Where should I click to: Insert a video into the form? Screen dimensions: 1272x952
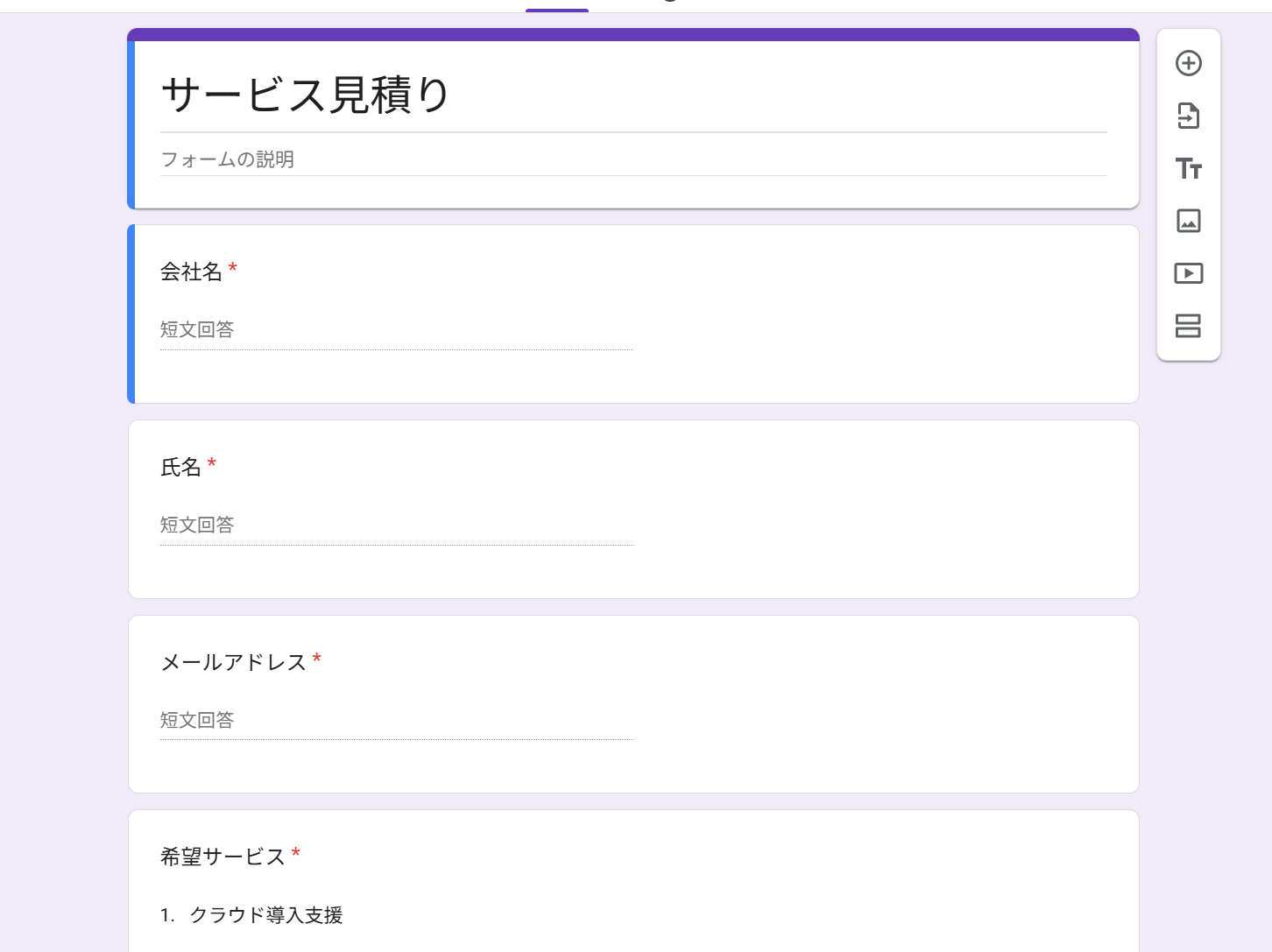tap(1188, 273)
